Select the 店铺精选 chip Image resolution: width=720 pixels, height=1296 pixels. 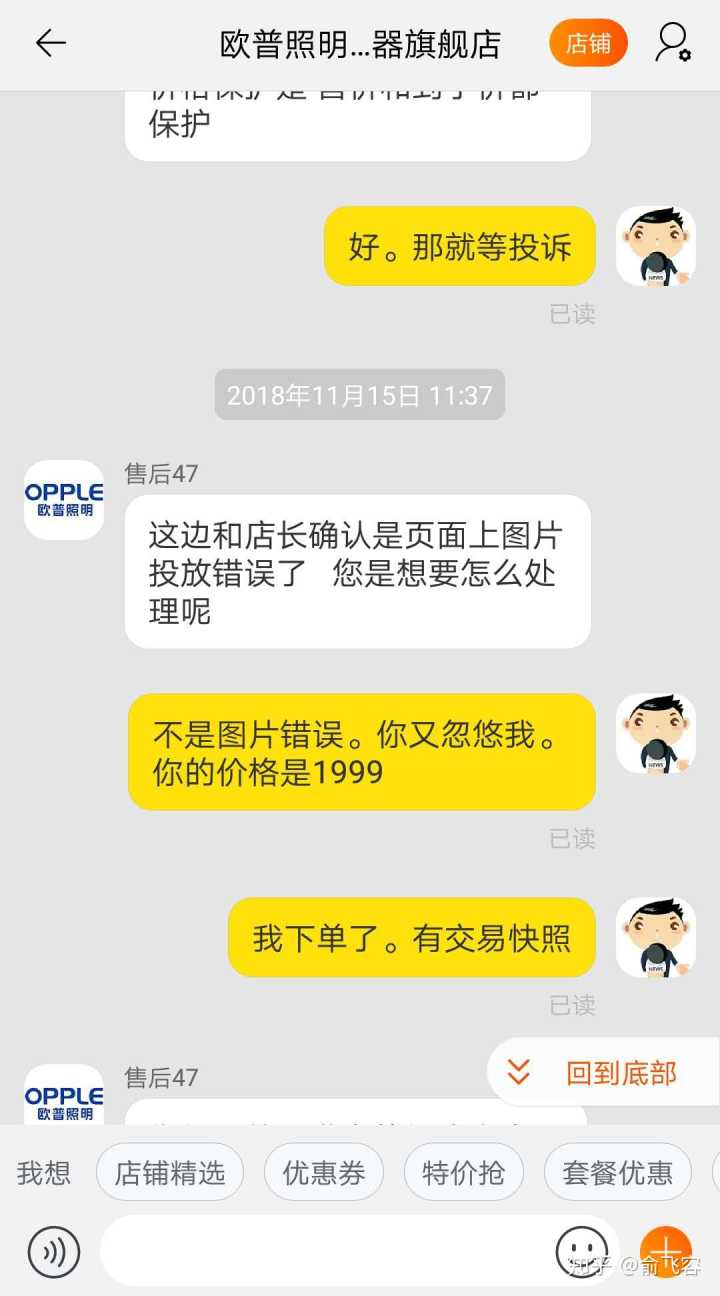170,1172
